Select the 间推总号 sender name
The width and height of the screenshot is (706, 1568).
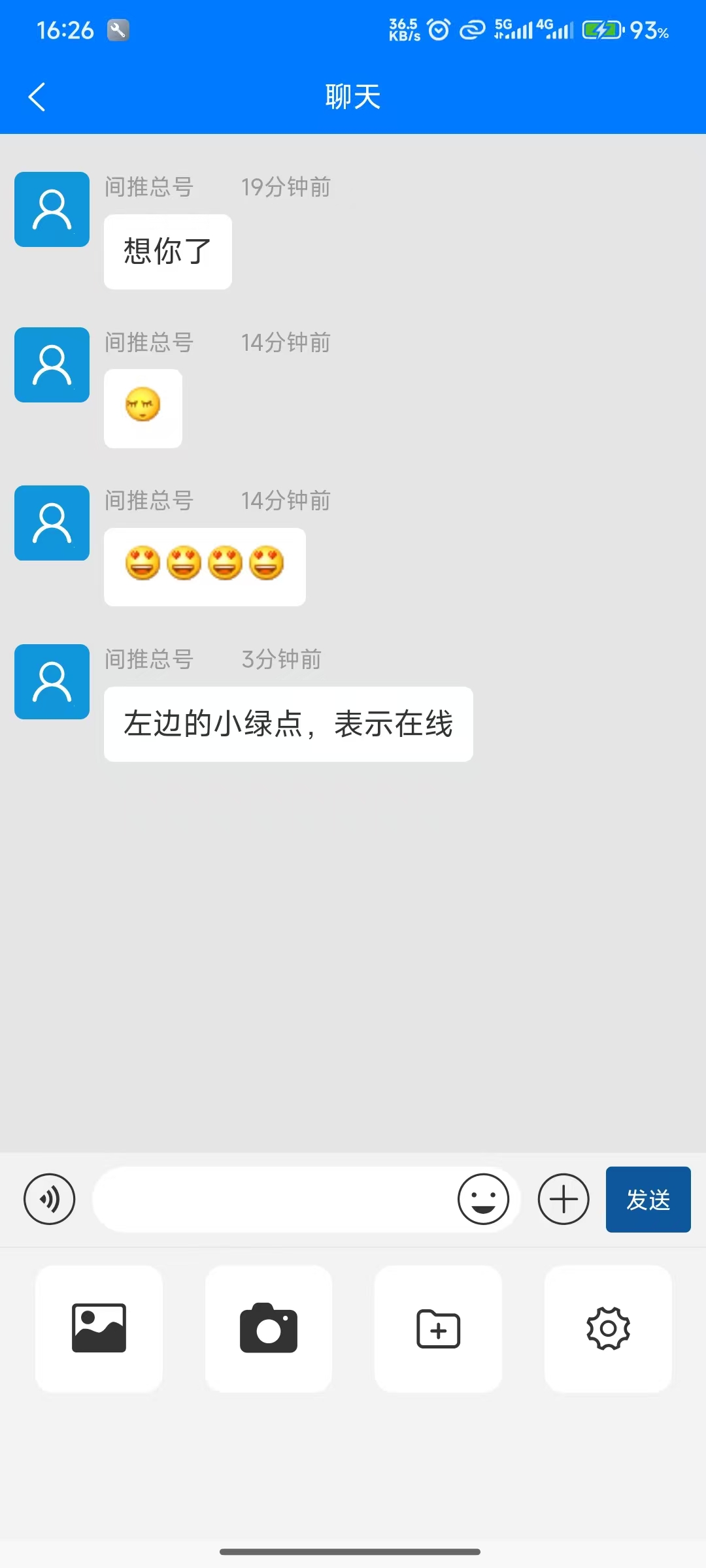(150, 188)
